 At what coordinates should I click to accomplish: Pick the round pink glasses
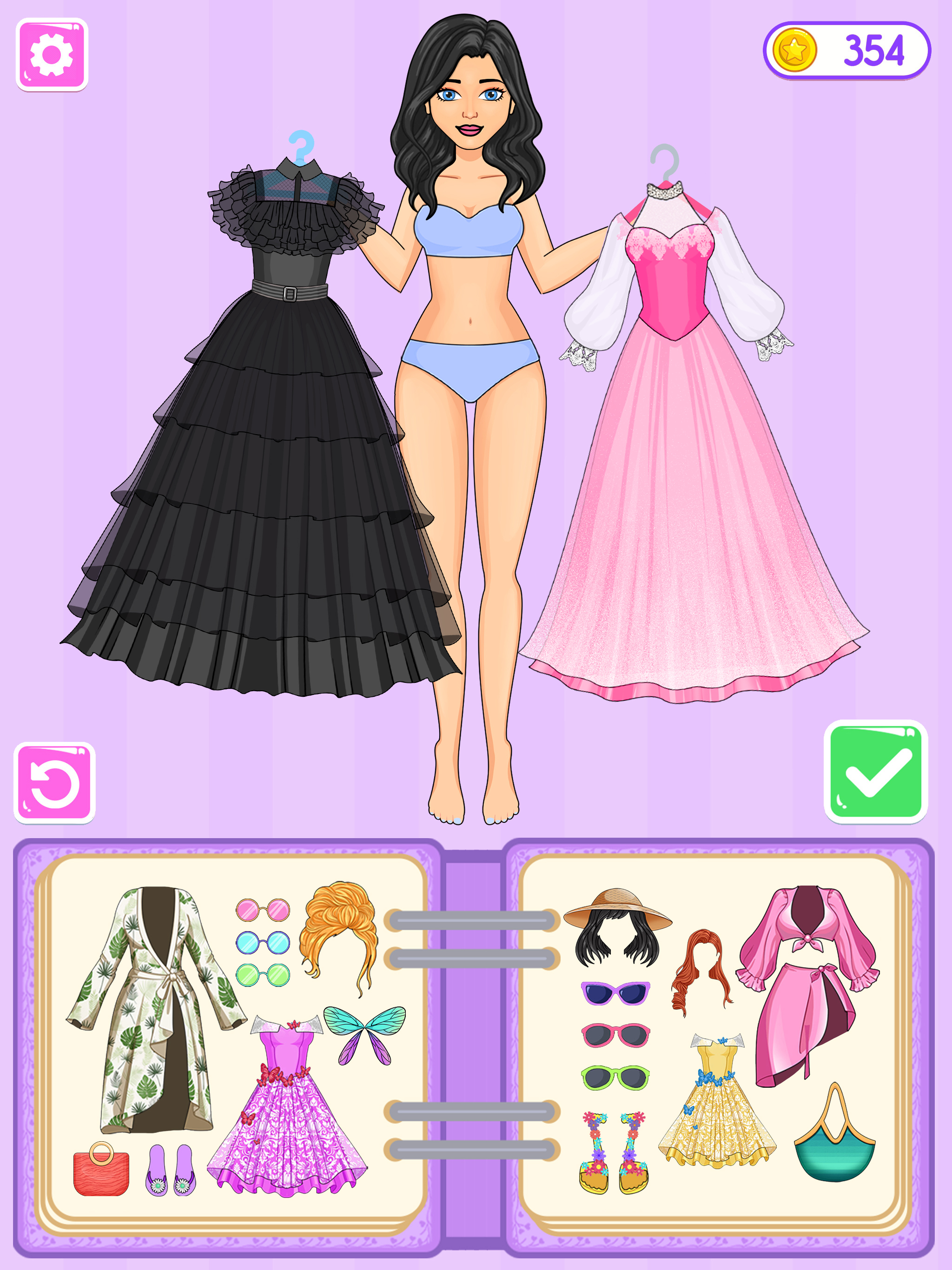[263, 910]
